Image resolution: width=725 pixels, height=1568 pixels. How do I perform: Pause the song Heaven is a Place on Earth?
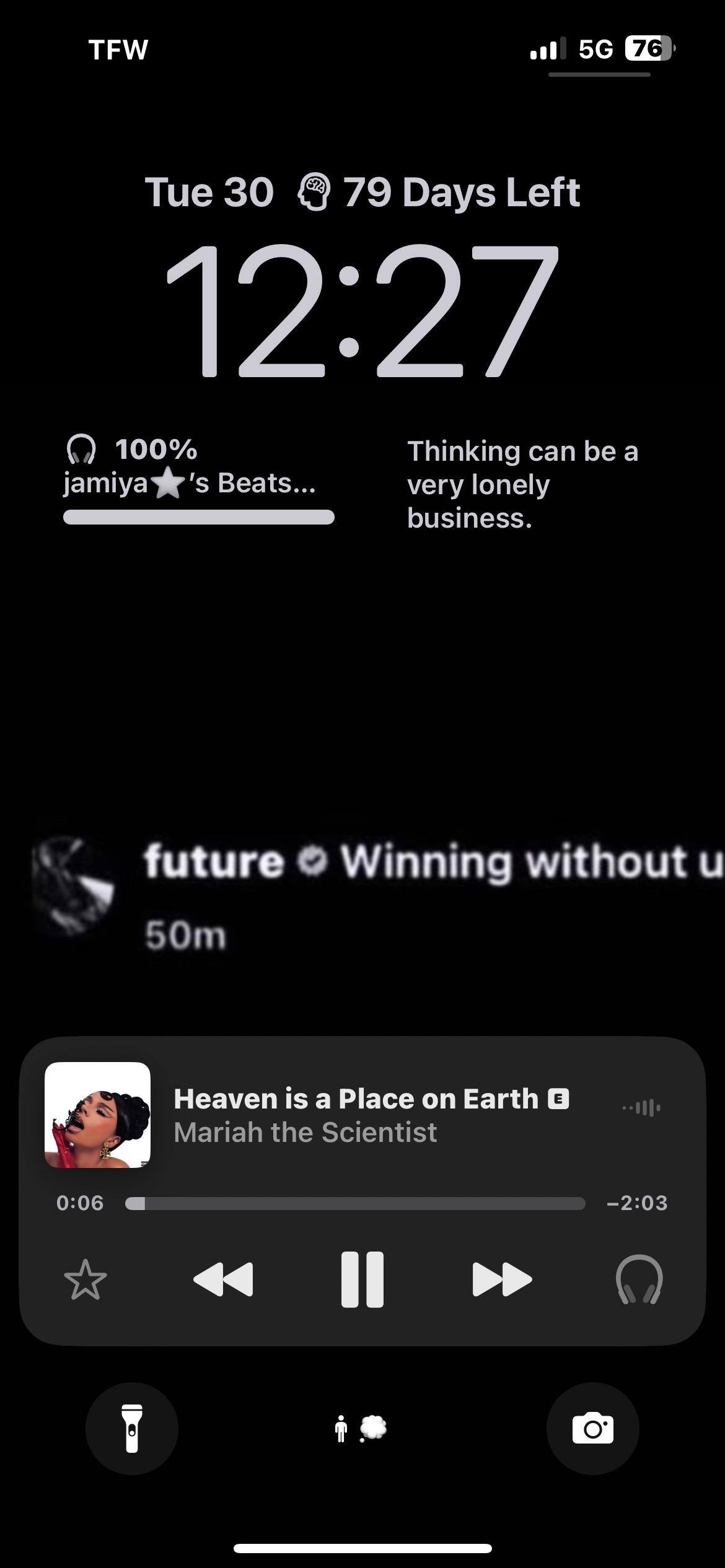[x=362, y=1279]
